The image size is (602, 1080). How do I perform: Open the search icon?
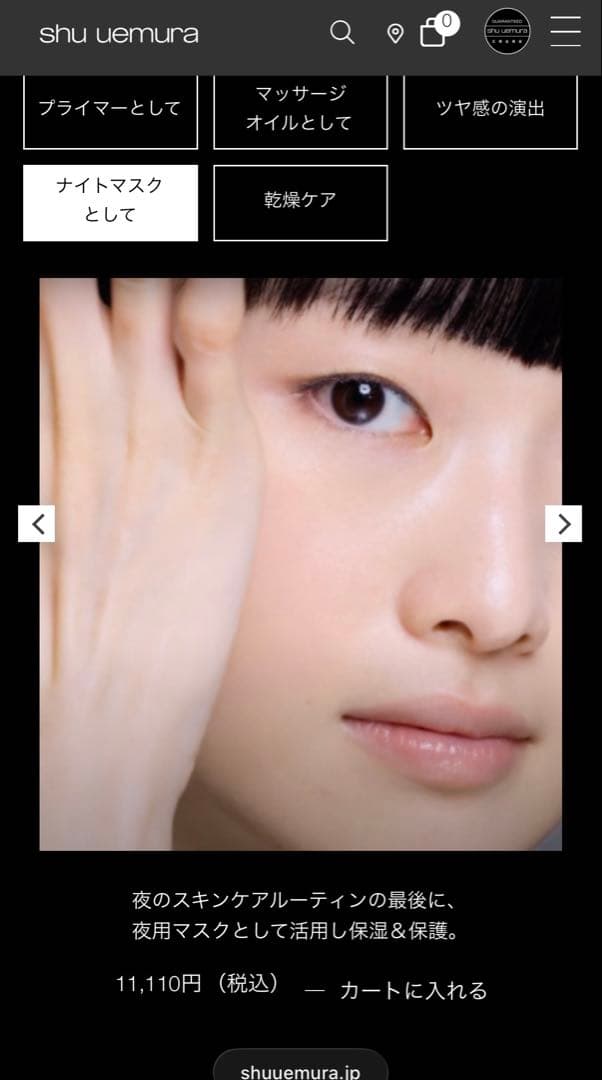[x=342, y=33]
